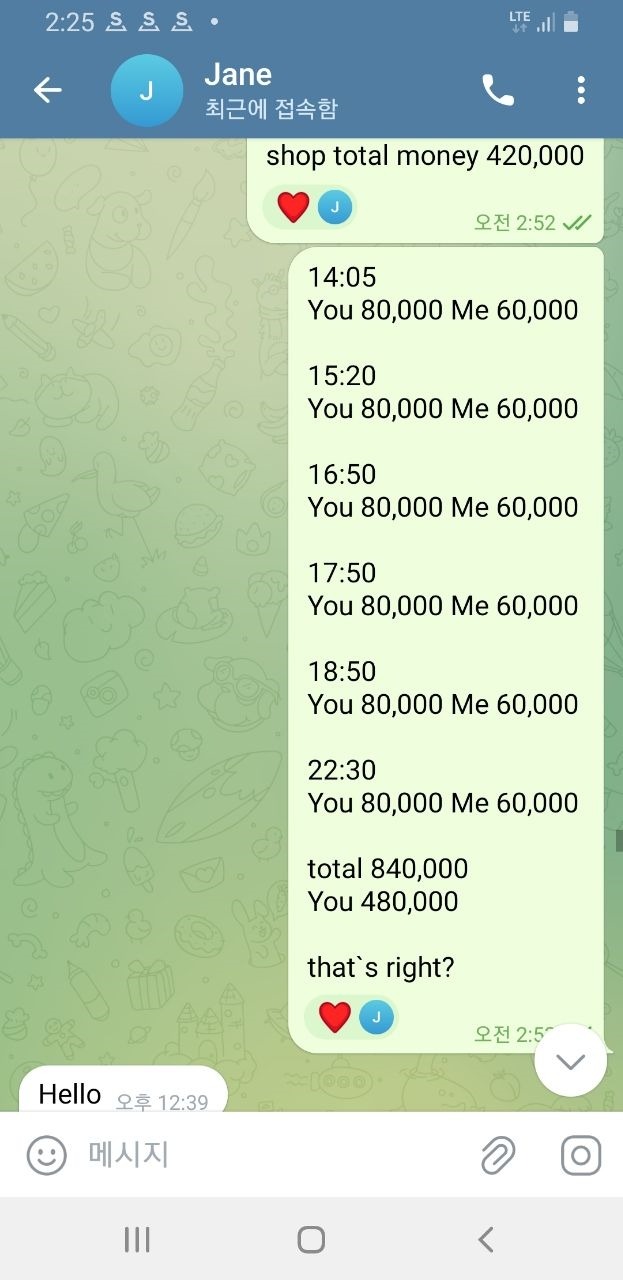
Task: Show recent apps
Action: (x=137, y=1240)
